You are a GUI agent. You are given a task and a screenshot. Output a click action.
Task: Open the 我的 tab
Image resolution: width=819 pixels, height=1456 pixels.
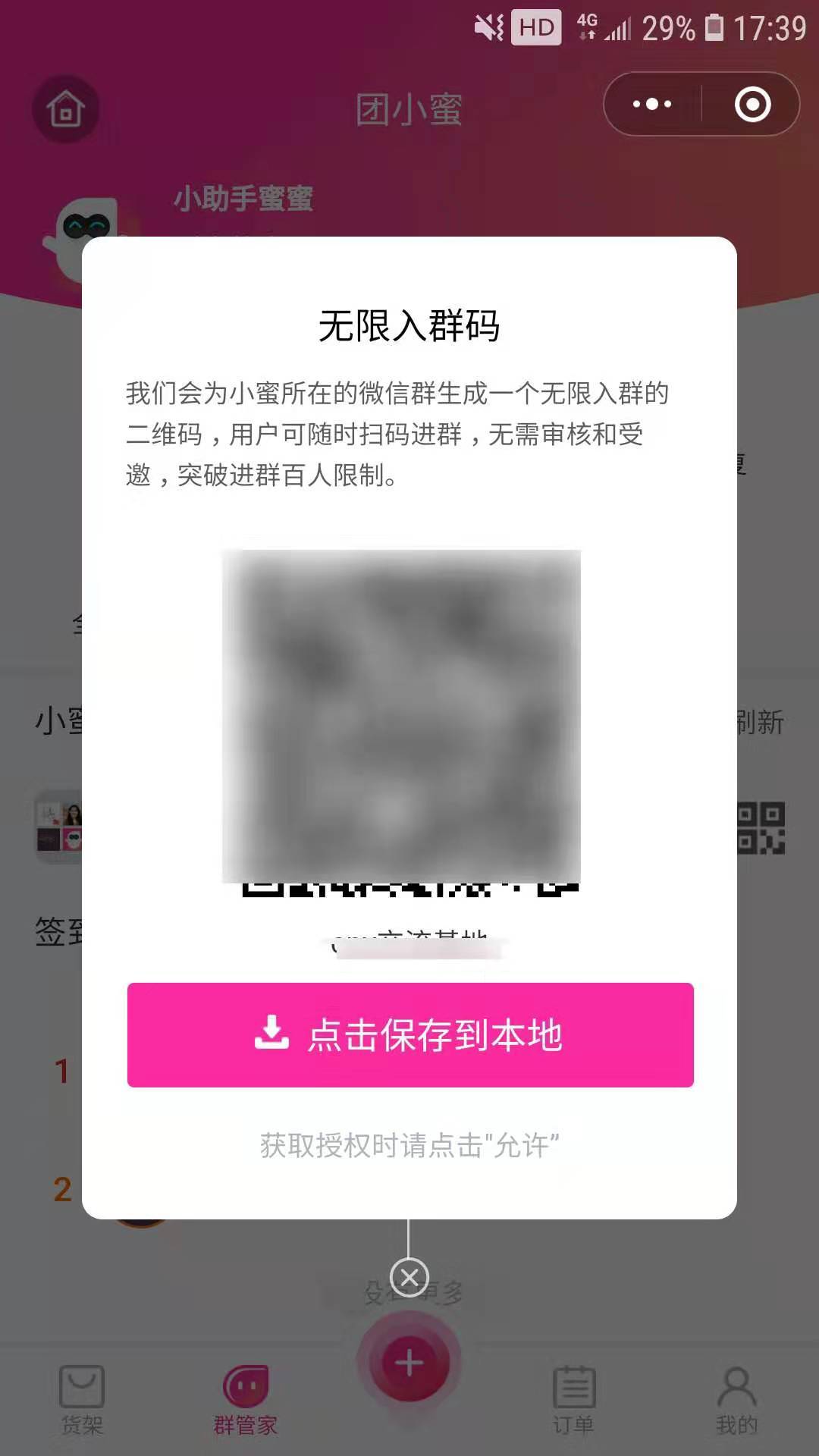pyautogui.click(x=736, y=1400)
